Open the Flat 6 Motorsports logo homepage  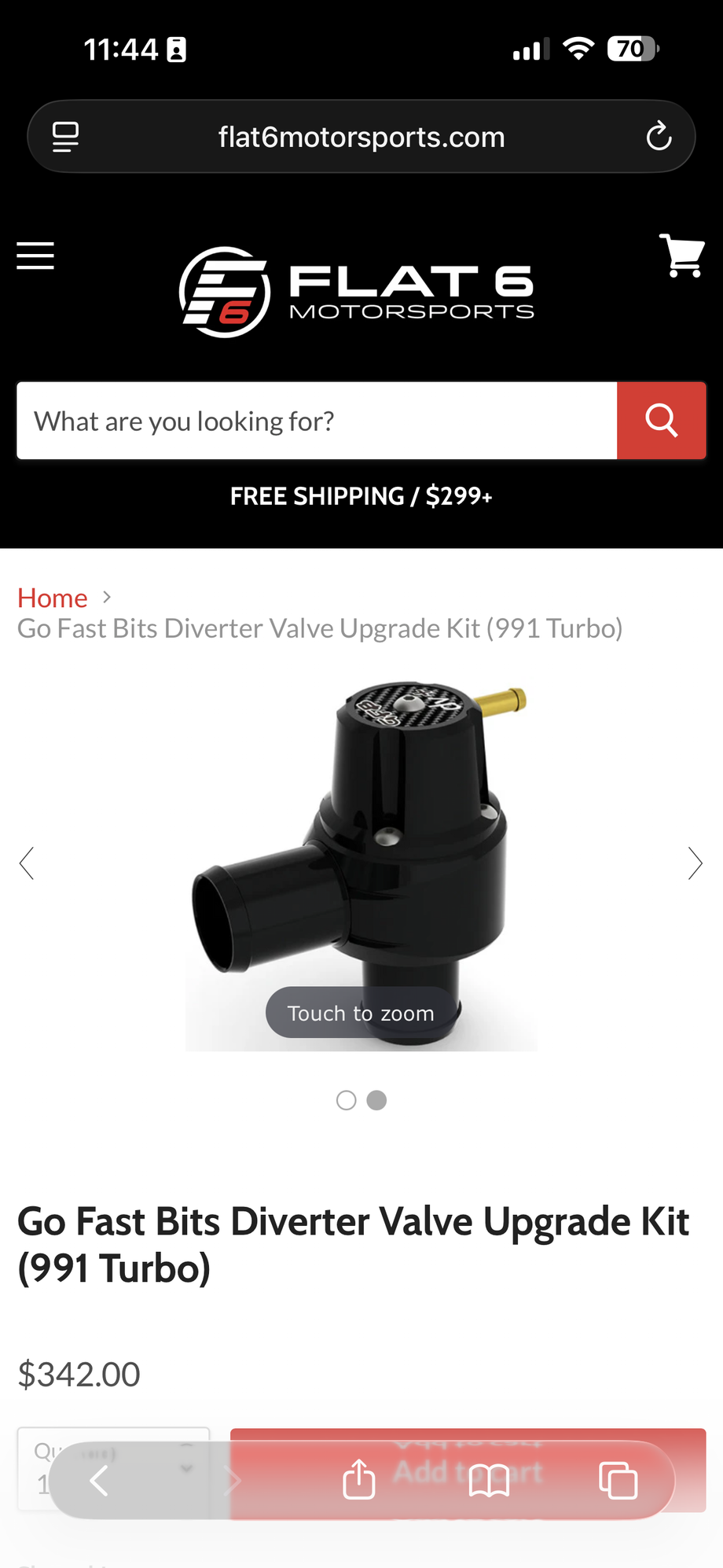(x=358, y=293)
